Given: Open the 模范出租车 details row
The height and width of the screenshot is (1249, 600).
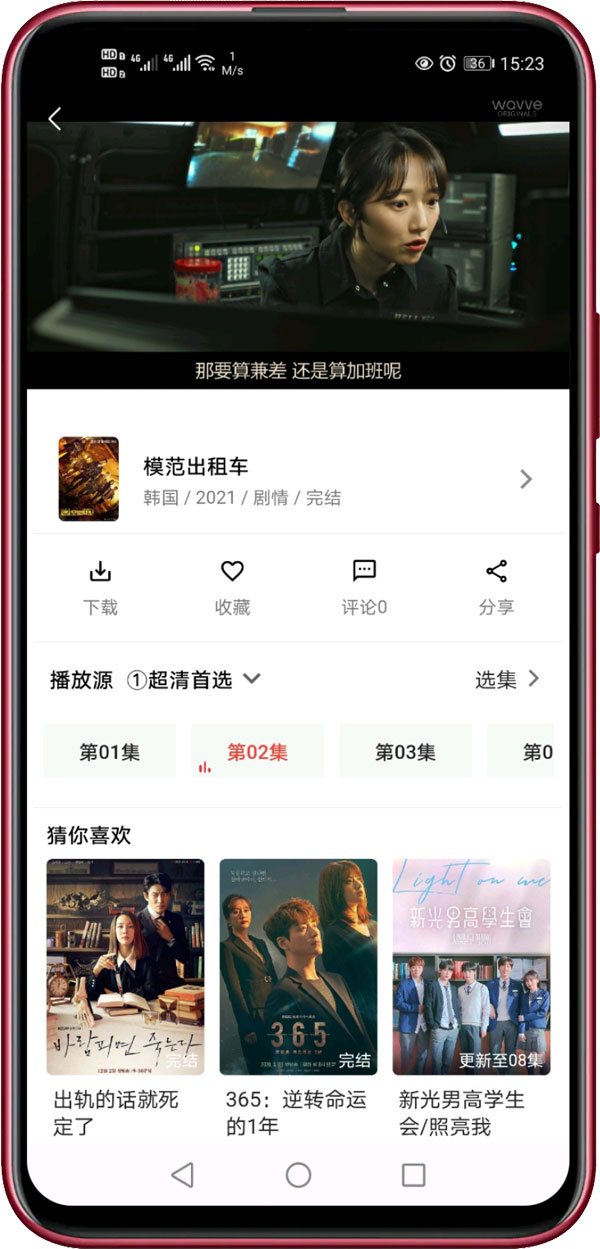Looking at the screenshot, I should 300,480.
